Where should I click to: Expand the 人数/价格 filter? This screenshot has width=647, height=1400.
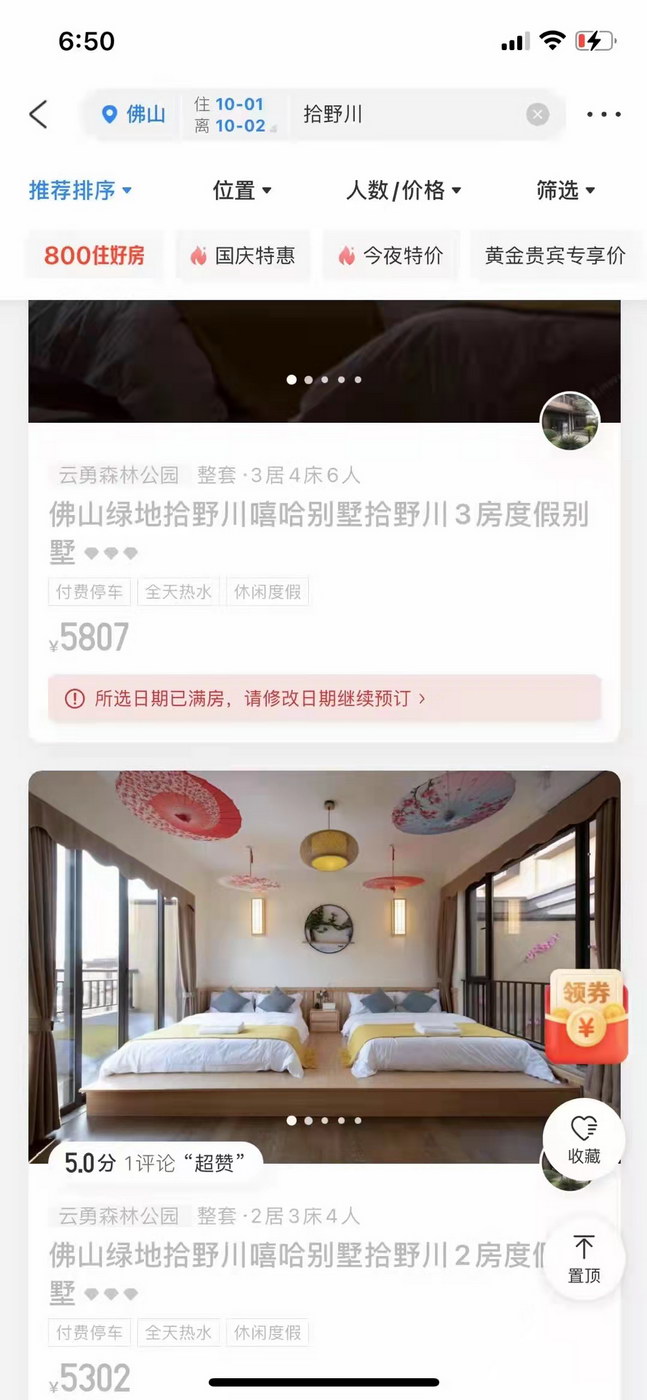(403, 190)
